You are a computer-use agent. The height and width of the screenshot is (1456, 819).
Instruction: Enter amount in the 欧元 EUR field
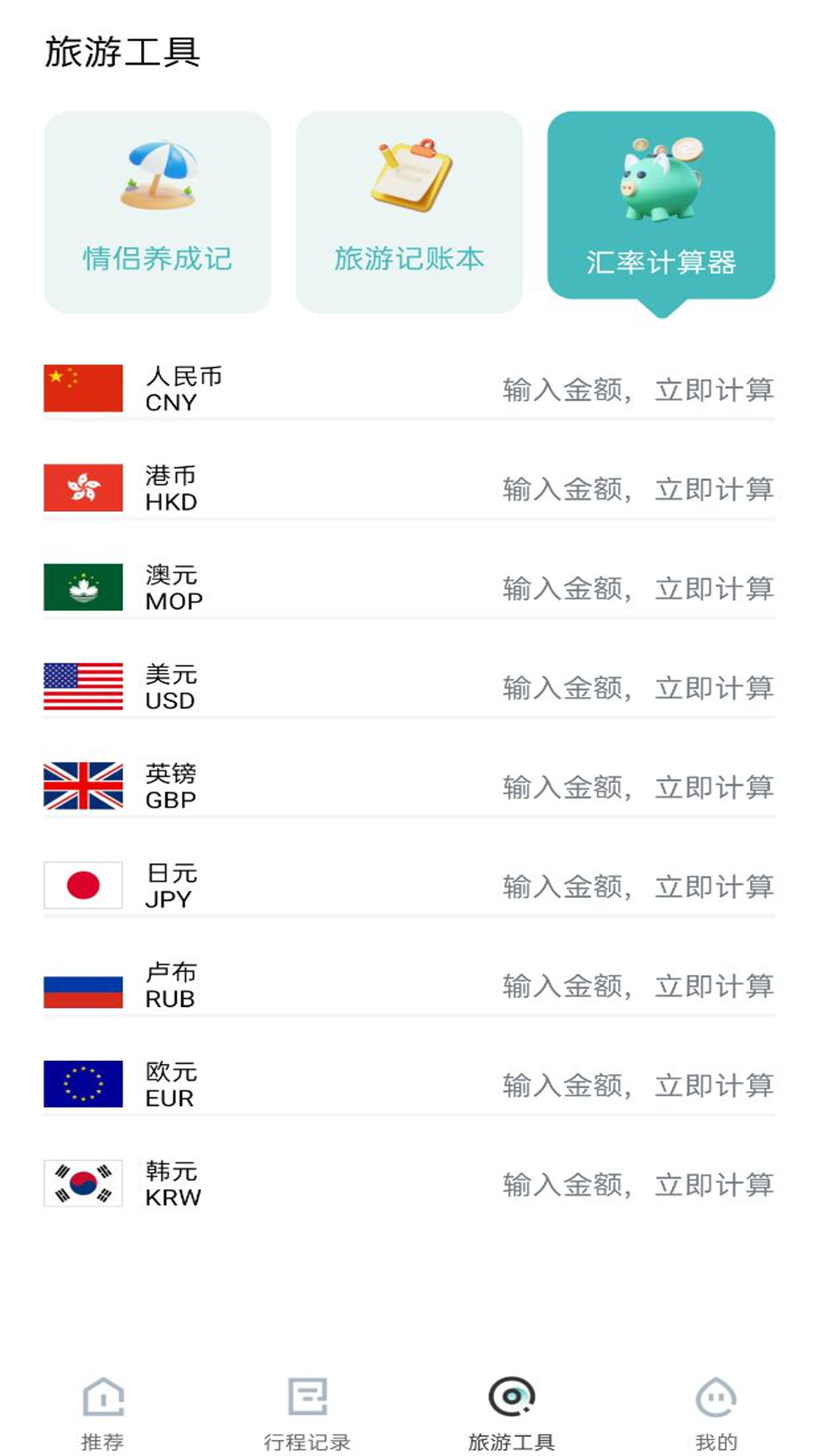coord(637,1085)
